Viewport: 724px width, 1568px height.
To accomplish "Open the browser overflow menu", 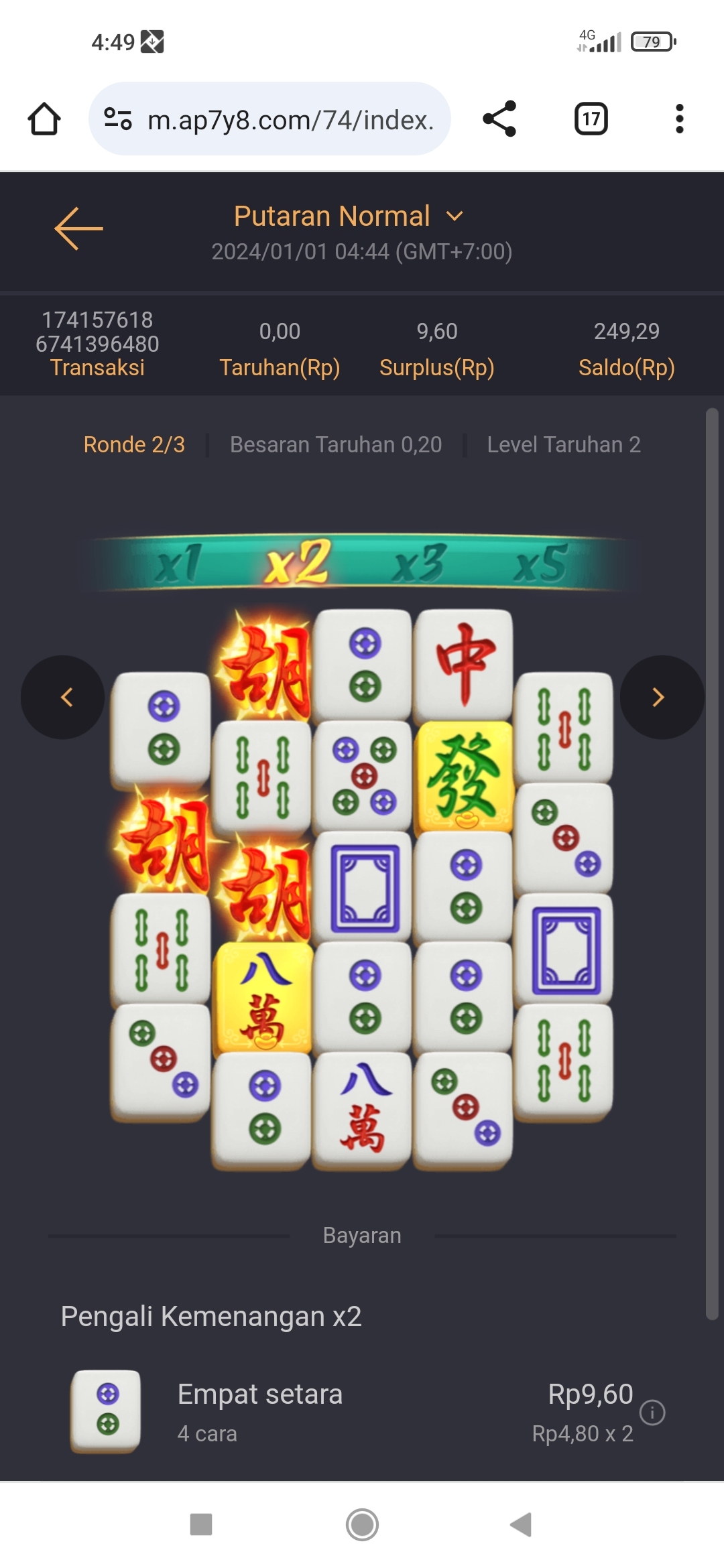I will pyautogui.click(x=679, y=119).
